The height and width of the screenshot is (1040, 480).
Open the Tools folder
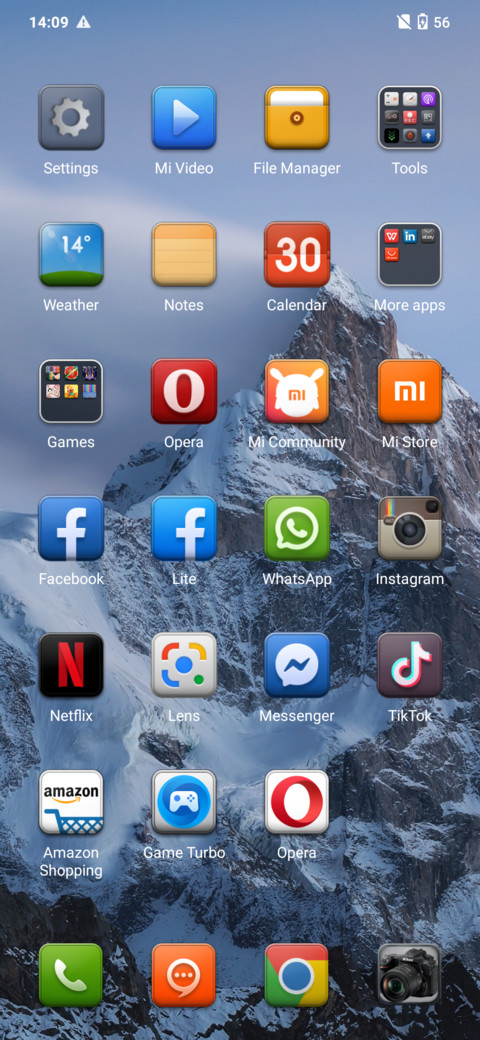click(409, 117)
